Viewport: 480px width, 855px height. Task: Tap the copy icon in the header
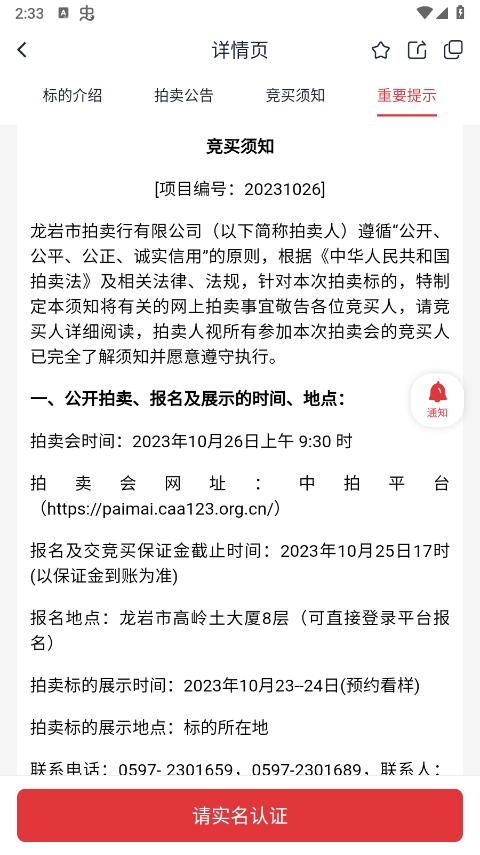[453, 50]
